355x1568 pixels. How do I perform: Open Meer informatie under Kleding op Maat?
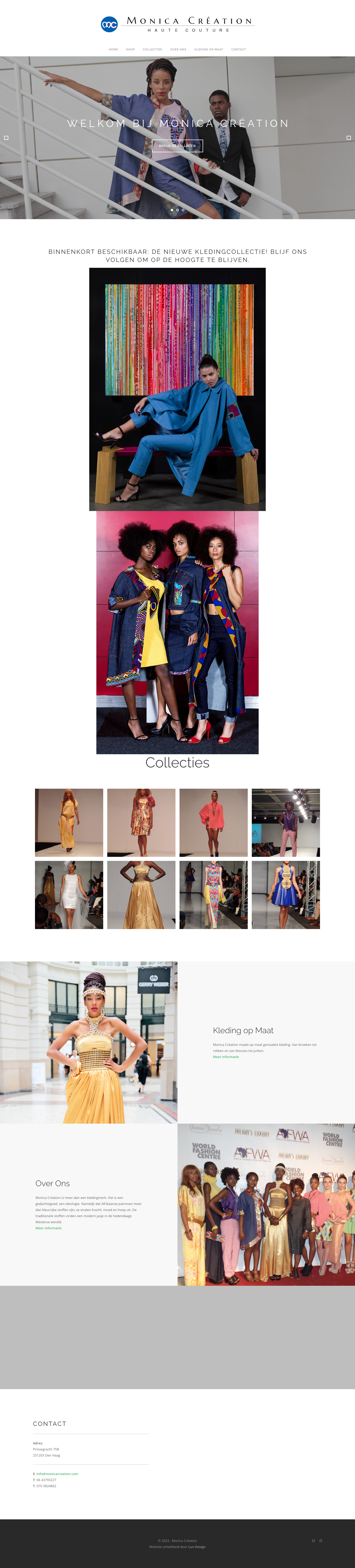pyautogui.click(x=226, y=1057)
